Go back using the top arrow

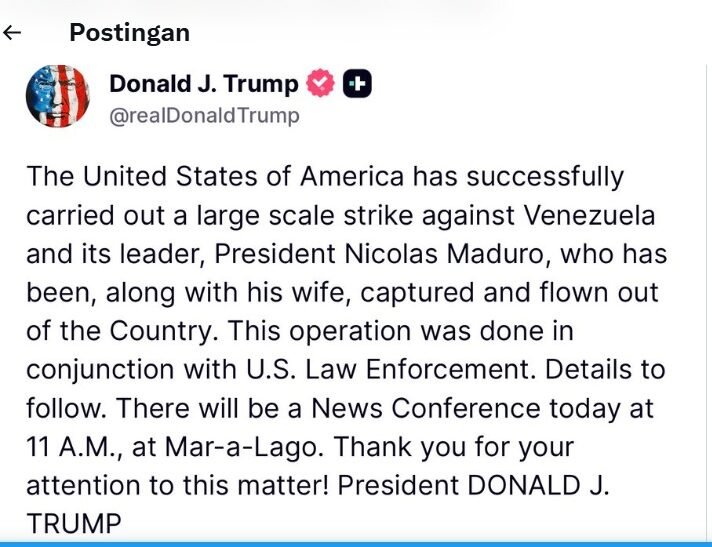click(12, 33)
